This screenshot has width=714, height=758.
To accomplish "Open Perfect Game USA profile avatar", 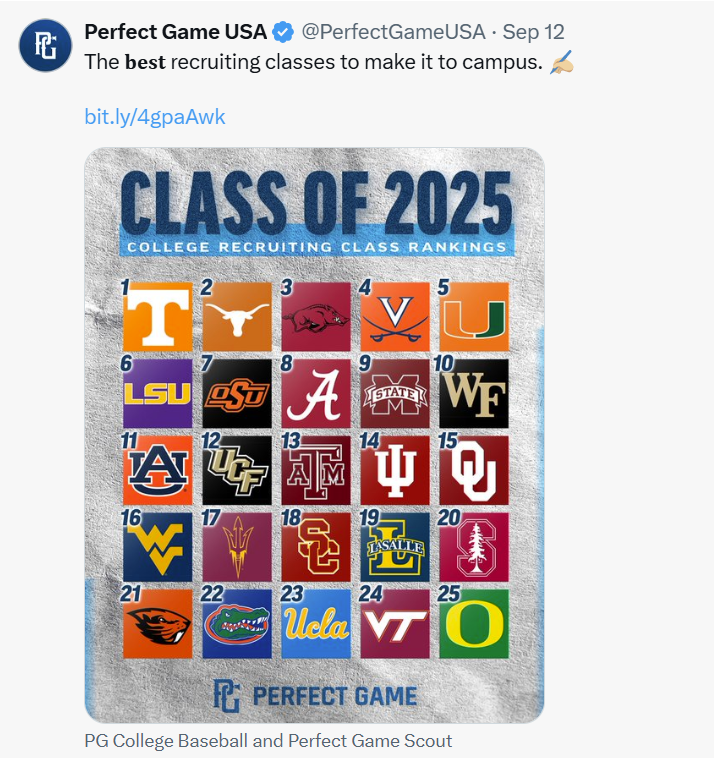I will 45,45.
